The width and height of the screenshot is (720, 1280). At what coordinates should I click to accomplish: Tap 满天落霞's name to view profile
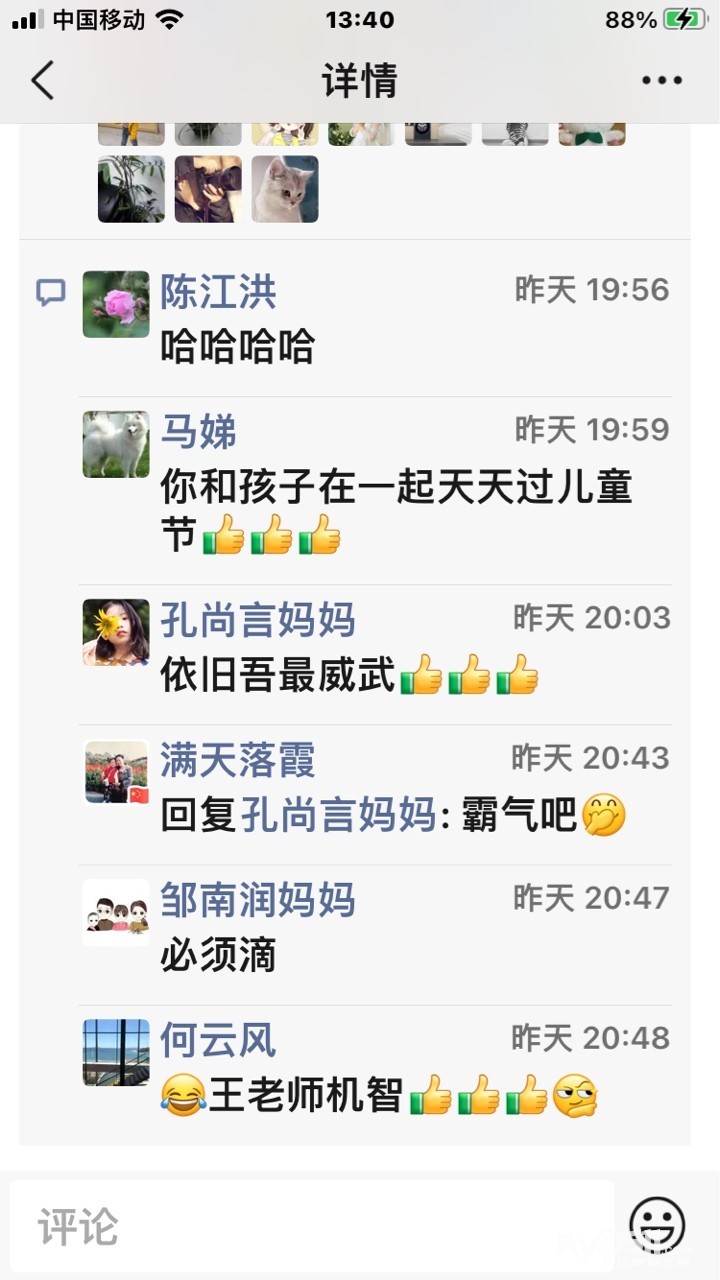click(238, 760)
